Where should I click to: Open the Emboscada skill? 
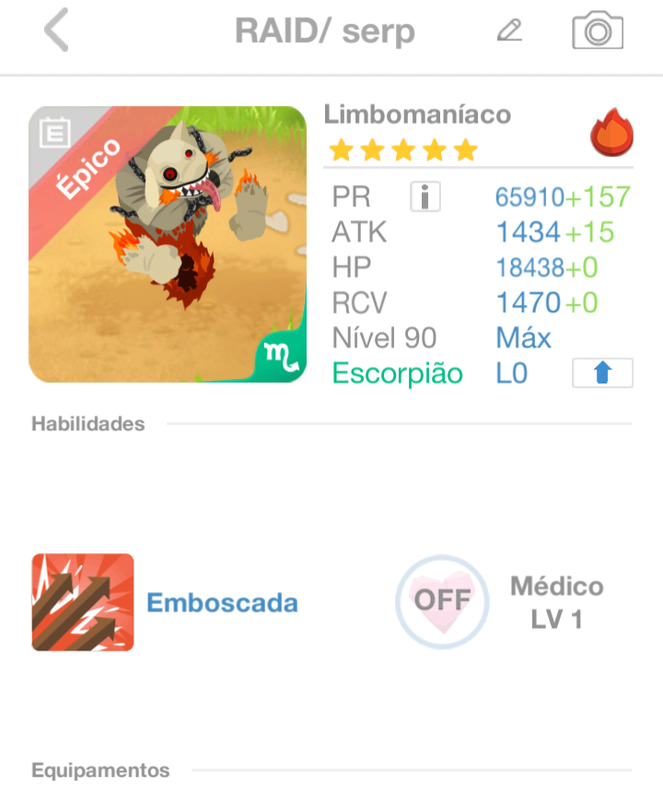click(83, 603)
